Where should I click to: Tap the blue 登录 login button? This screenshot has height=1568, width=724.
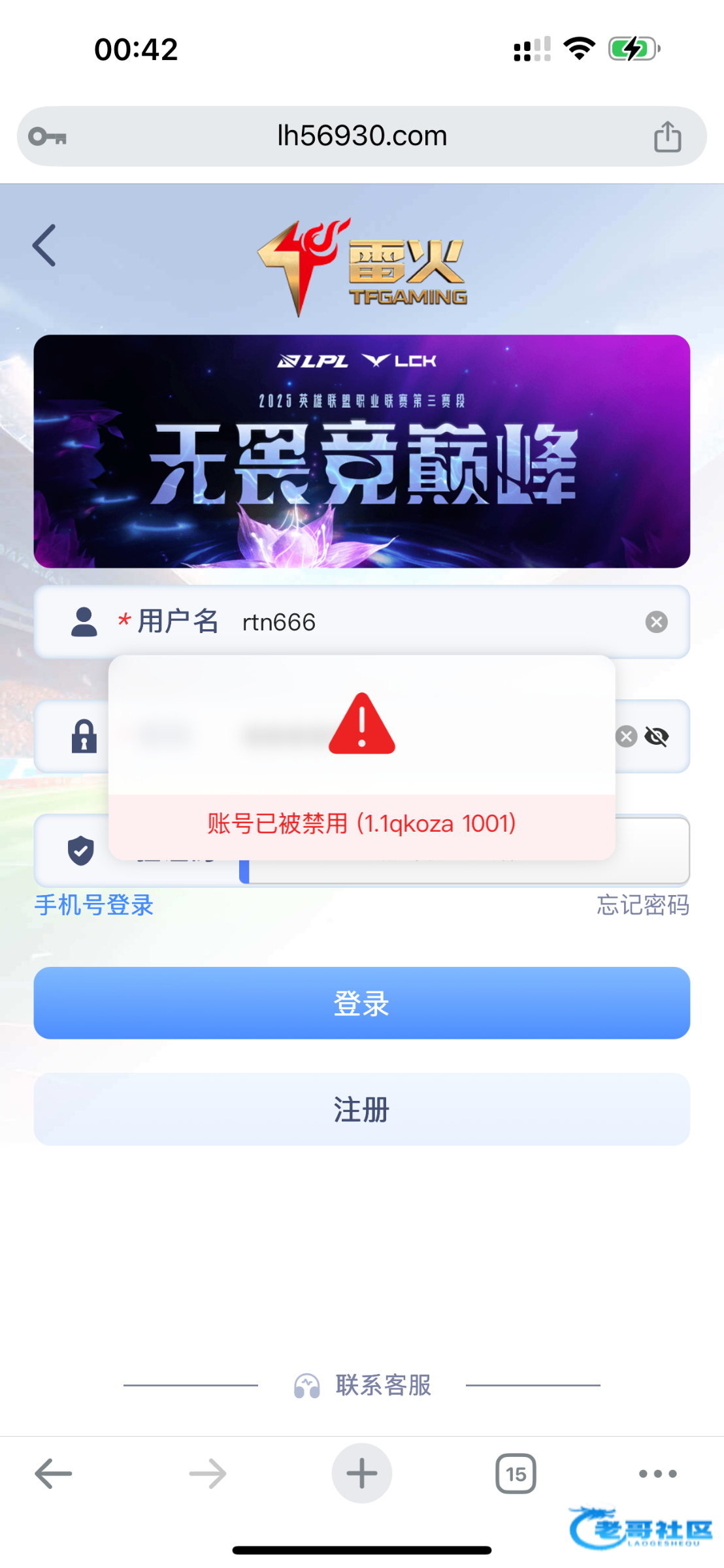coord(362,1003)
